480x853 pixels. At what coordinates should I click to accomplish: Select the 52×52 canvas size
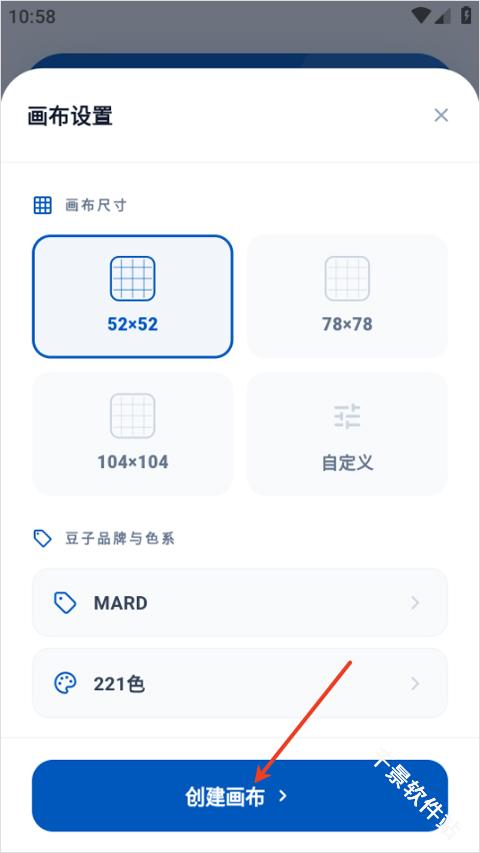click(x=133, y=296)
